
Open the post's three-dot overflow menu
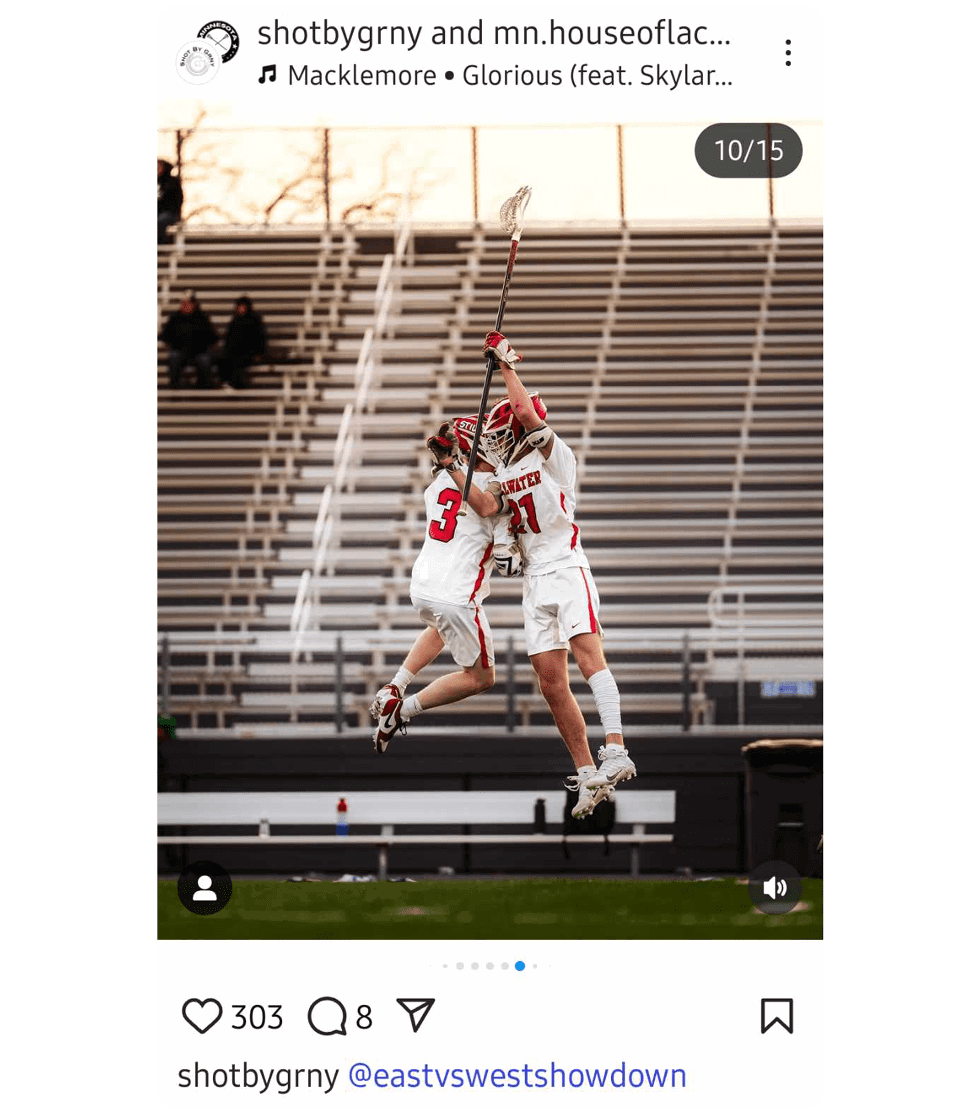788,53
